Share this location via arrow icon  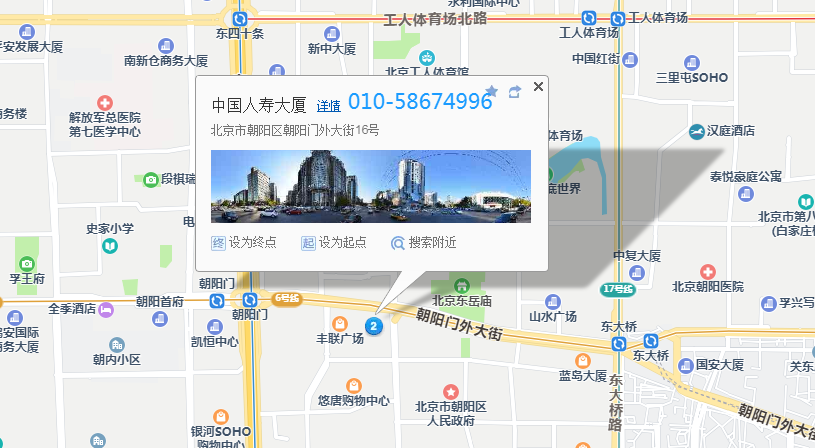(515, 91)
